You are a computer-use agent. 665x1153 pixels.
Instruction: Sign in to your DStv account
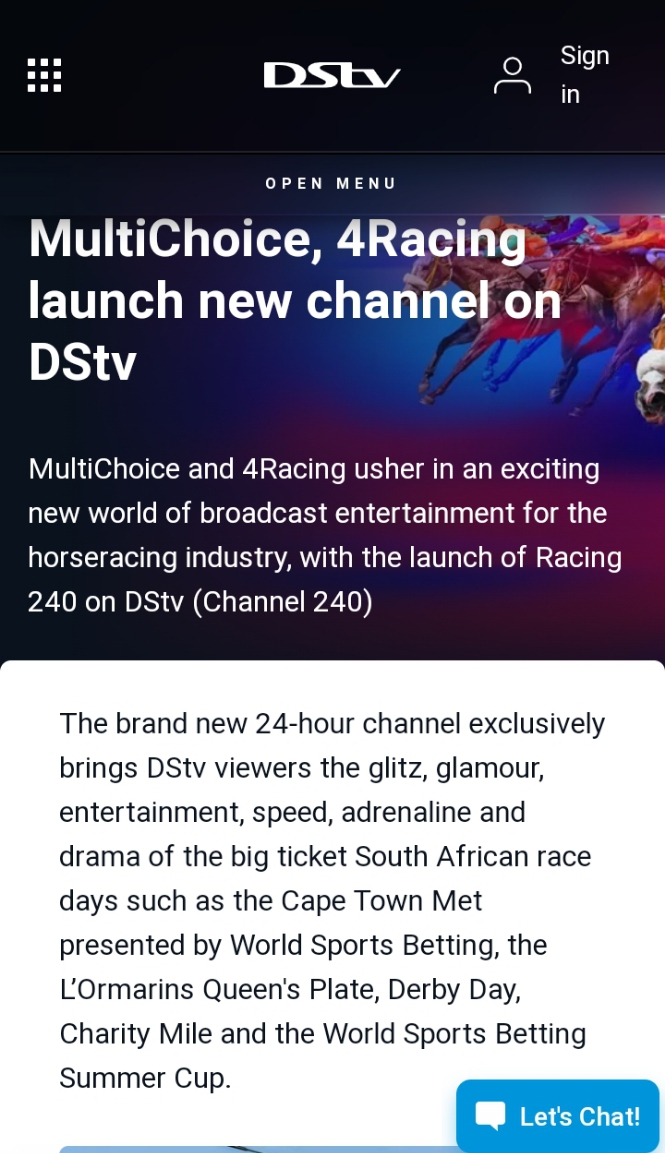point(553,75)
